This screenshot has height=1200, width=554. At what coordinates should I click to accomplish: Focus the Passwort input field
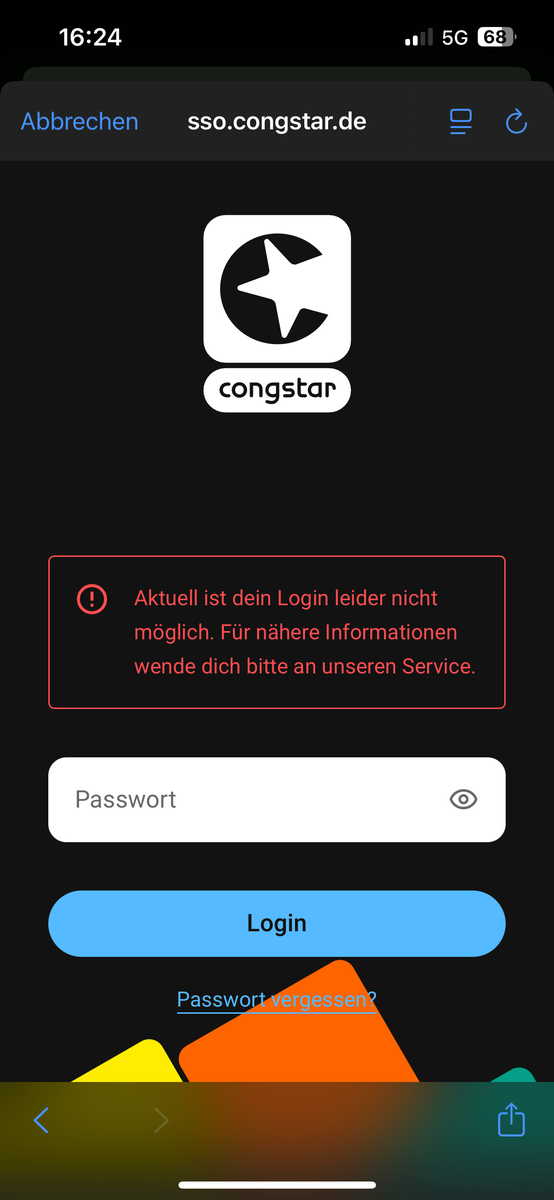[277, 799]
